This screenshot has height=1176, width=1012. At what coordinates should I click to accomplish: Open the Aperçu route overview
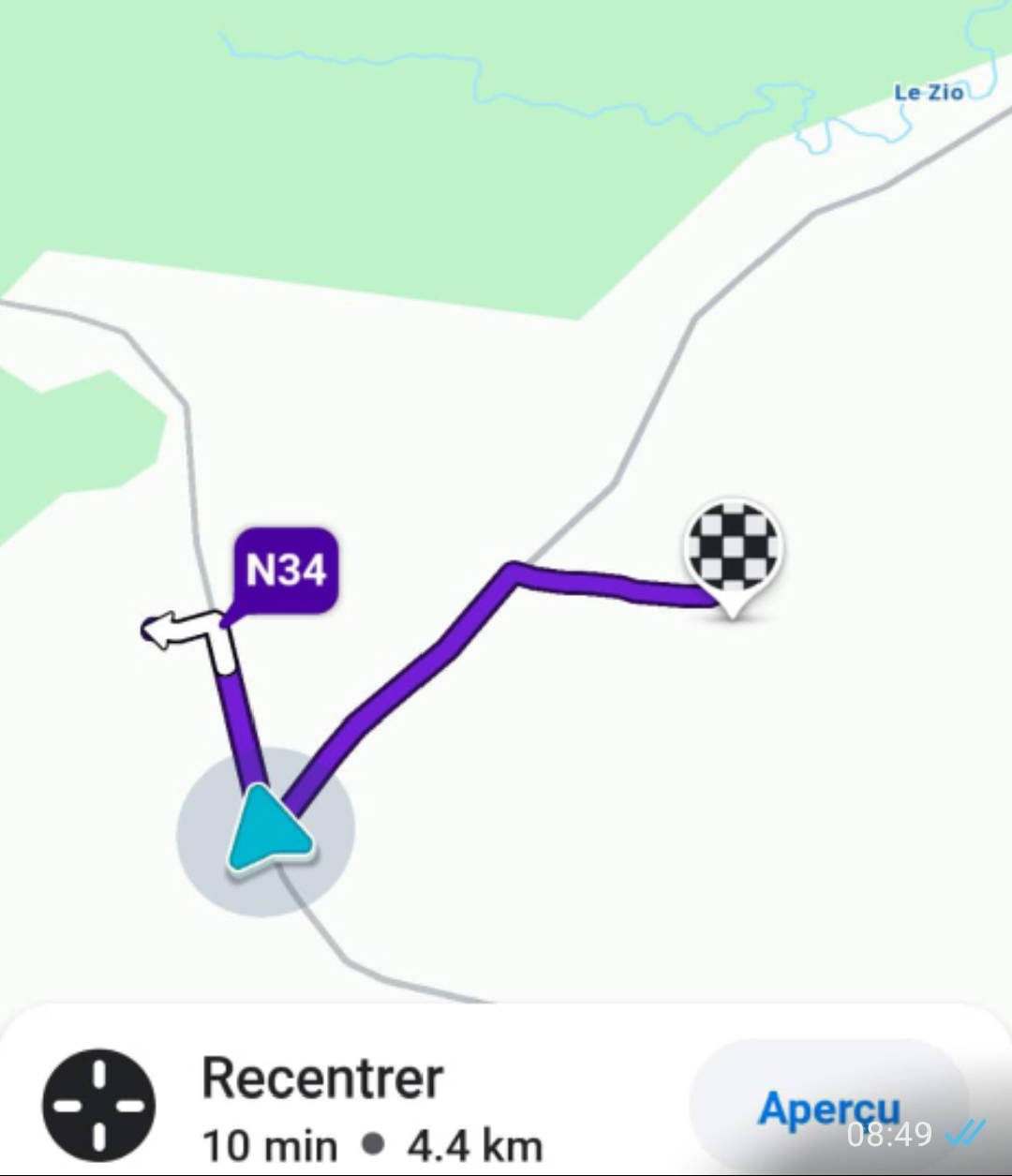828,1108
